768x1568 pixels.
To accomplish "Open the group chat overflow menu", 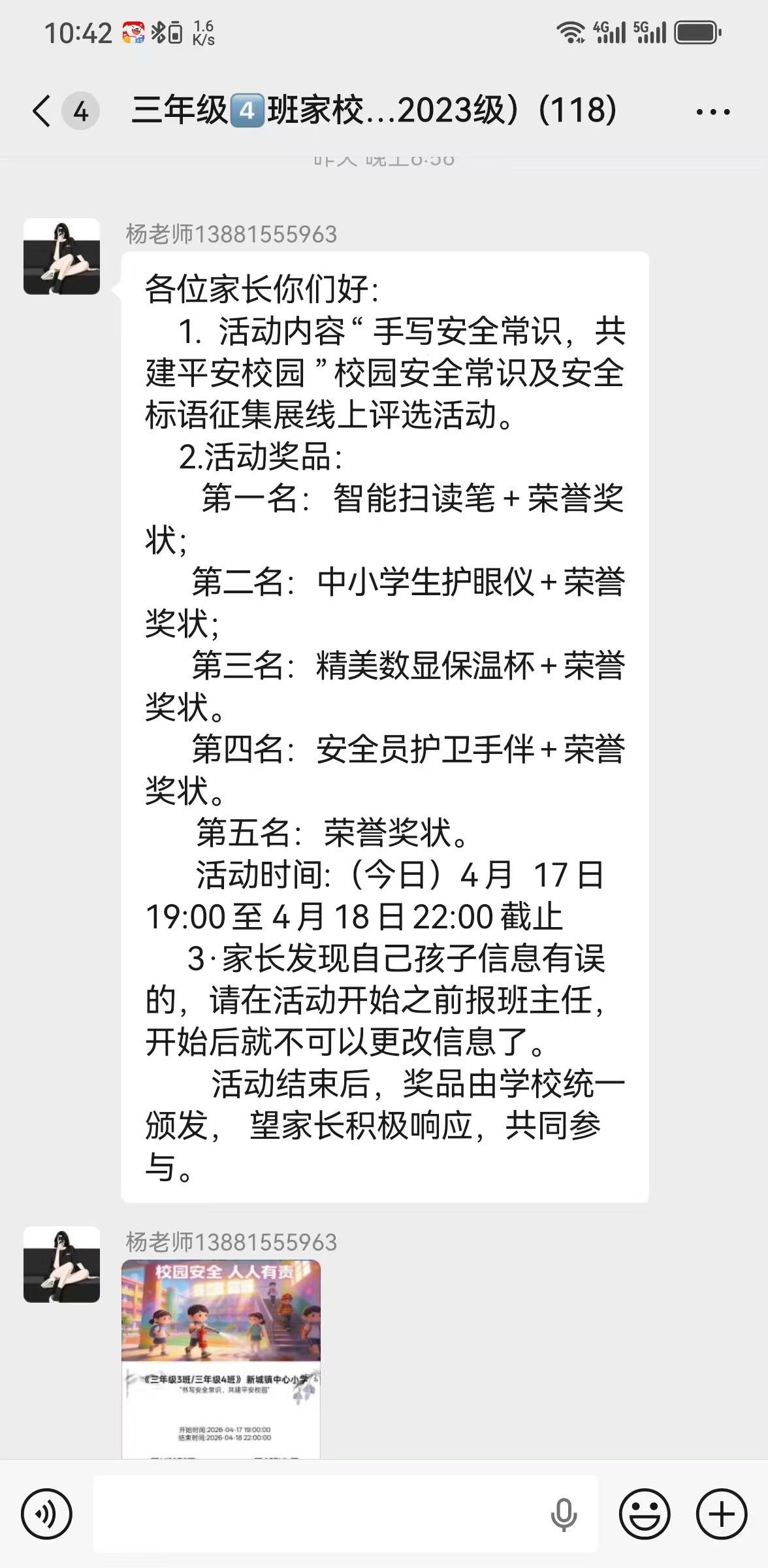I will (x=712, y=112).
